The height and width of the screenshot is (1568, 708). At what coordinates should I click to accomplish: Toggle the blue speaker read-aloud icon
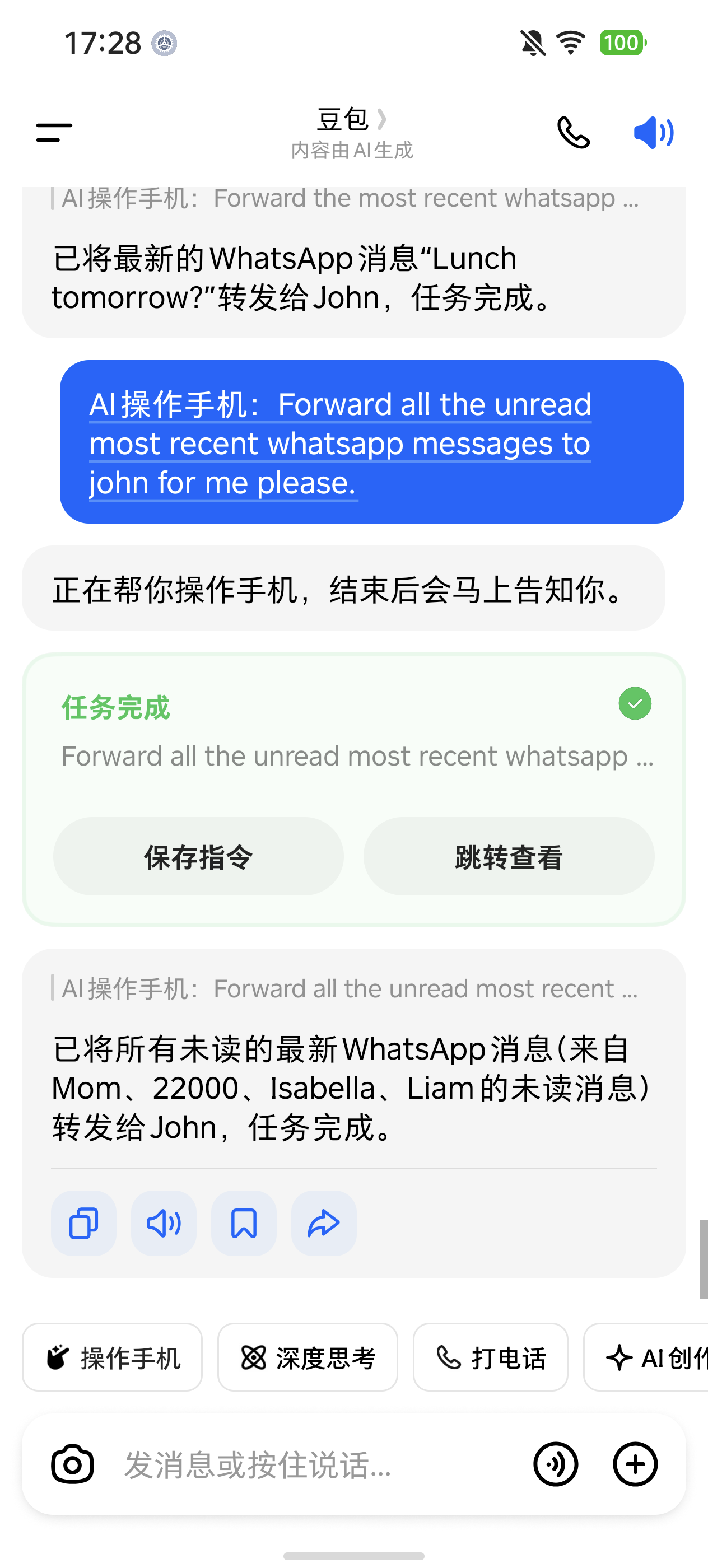[653, 132]
